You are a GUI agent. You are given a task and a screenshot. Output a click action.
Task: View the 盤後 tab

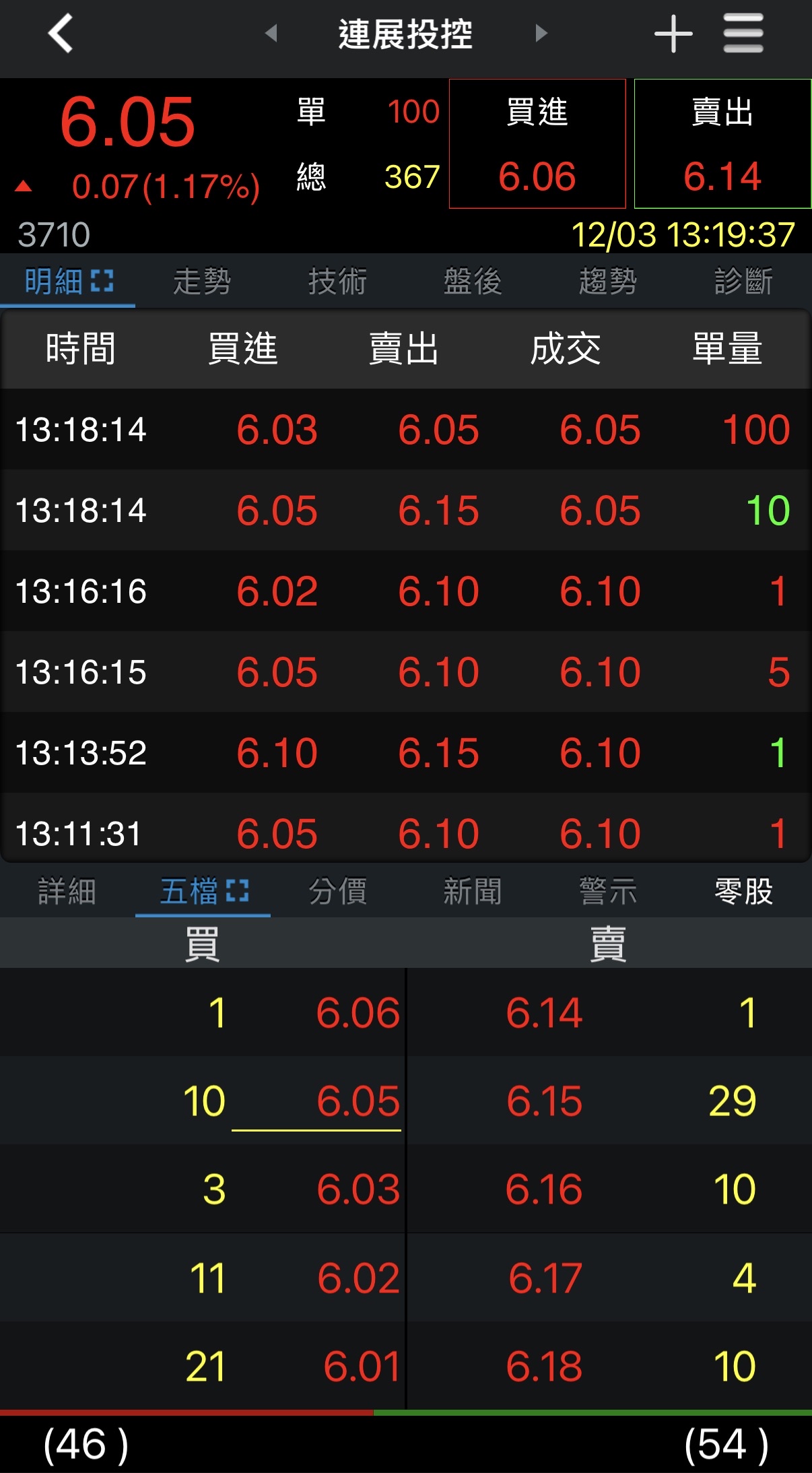(473, 282)
